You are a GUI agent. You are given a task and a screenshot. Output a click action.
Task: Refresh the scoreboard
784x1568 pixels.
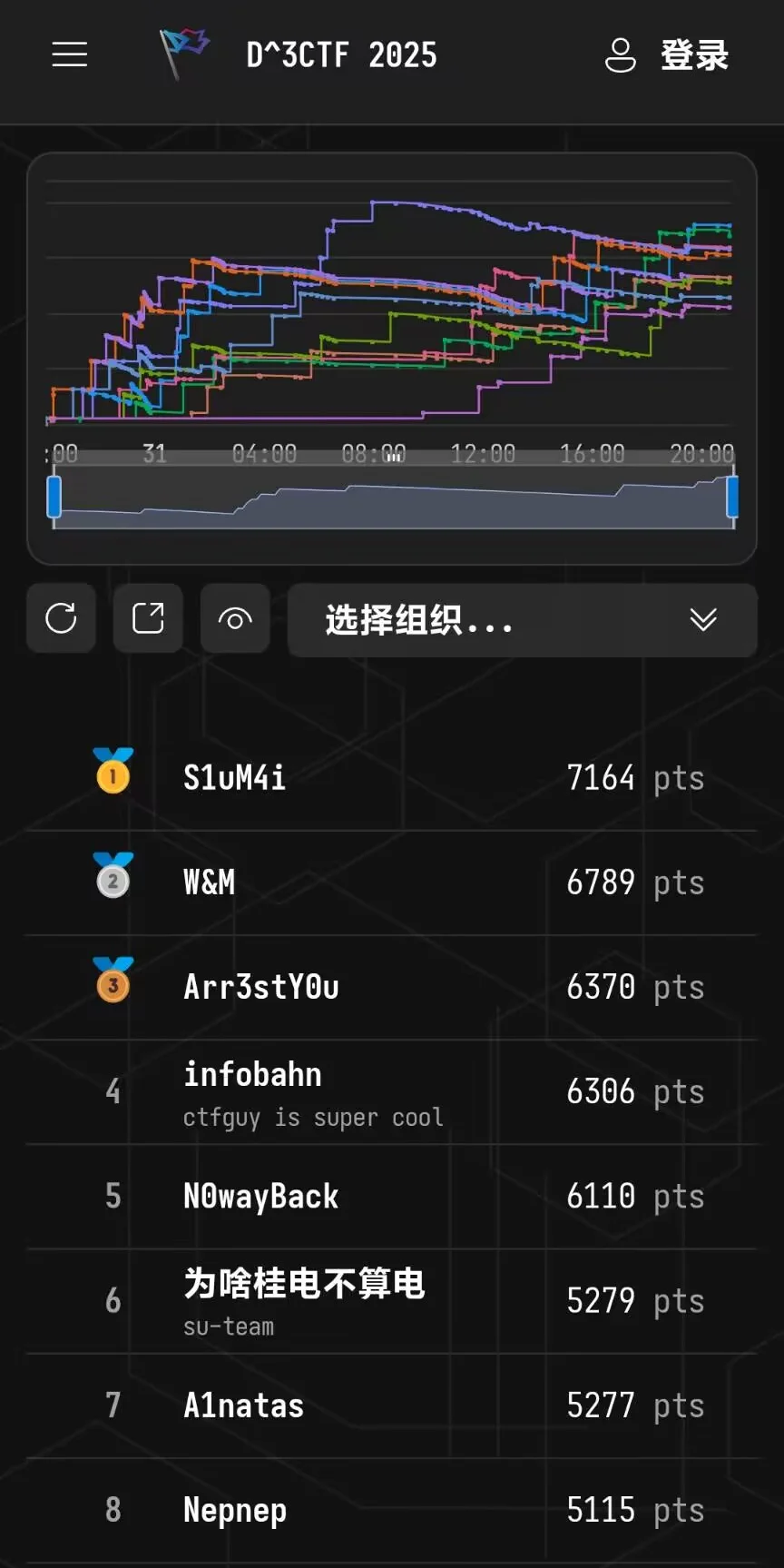(x=61, y=619)
